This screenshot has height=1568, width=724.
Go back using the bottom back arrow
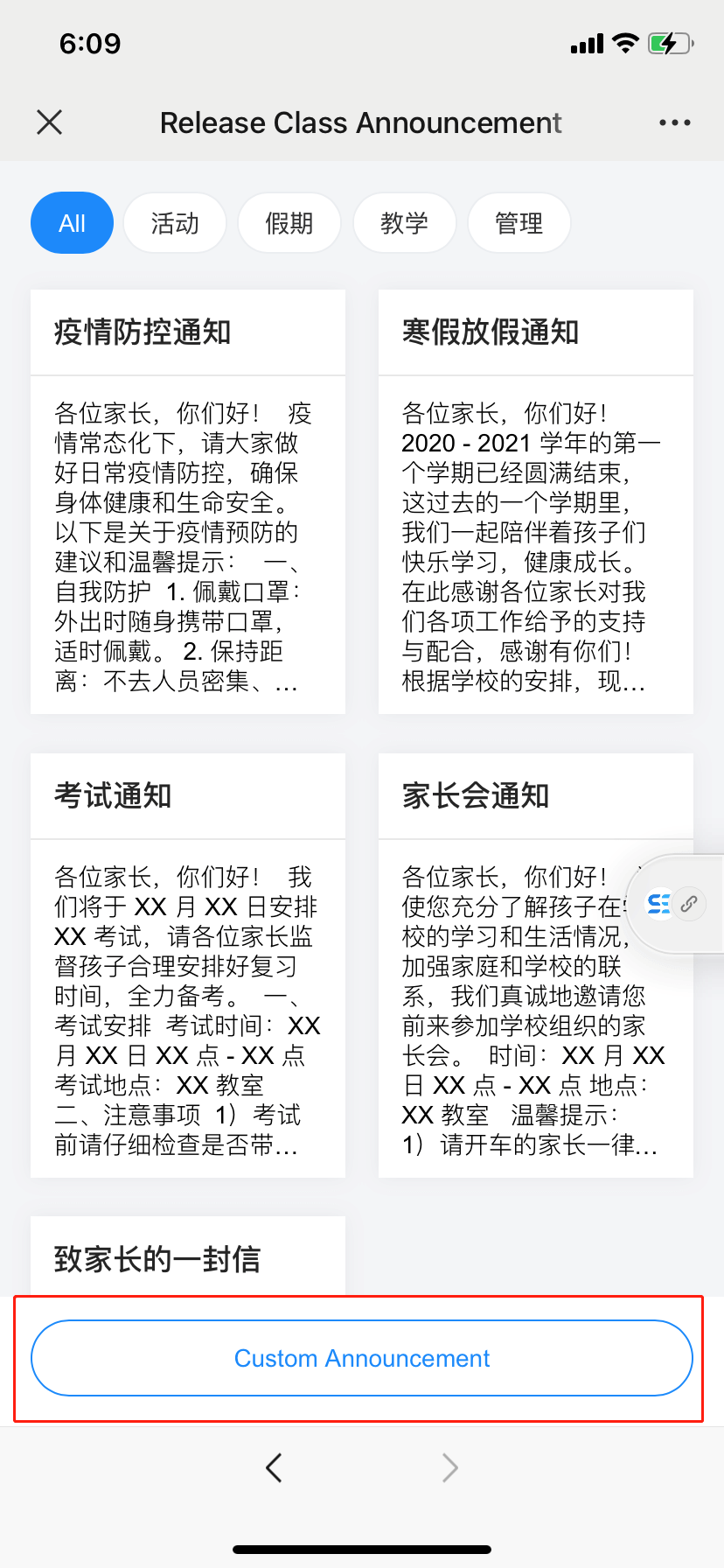point(274,1467)
